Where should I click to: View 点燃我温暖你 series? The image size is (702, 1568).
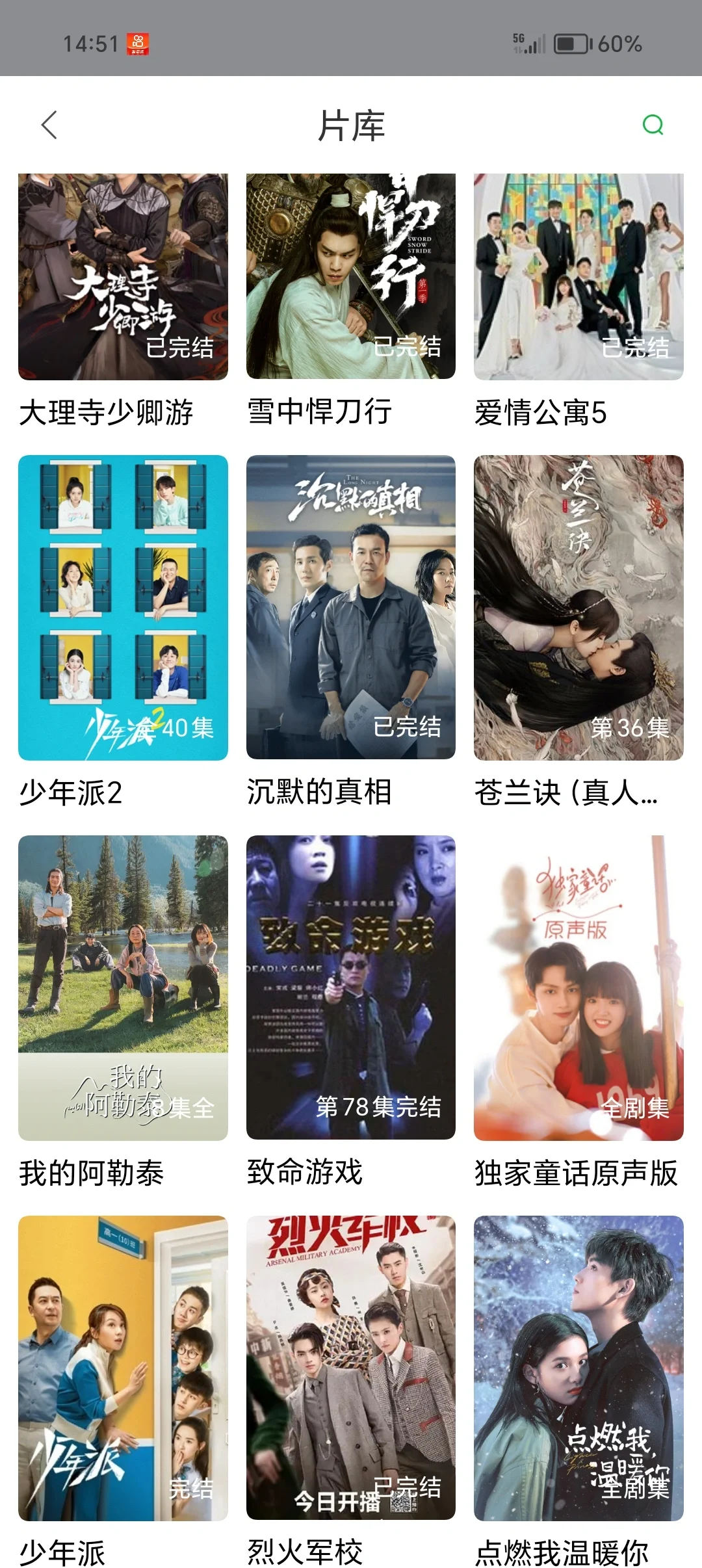[x=578, y=1368]
